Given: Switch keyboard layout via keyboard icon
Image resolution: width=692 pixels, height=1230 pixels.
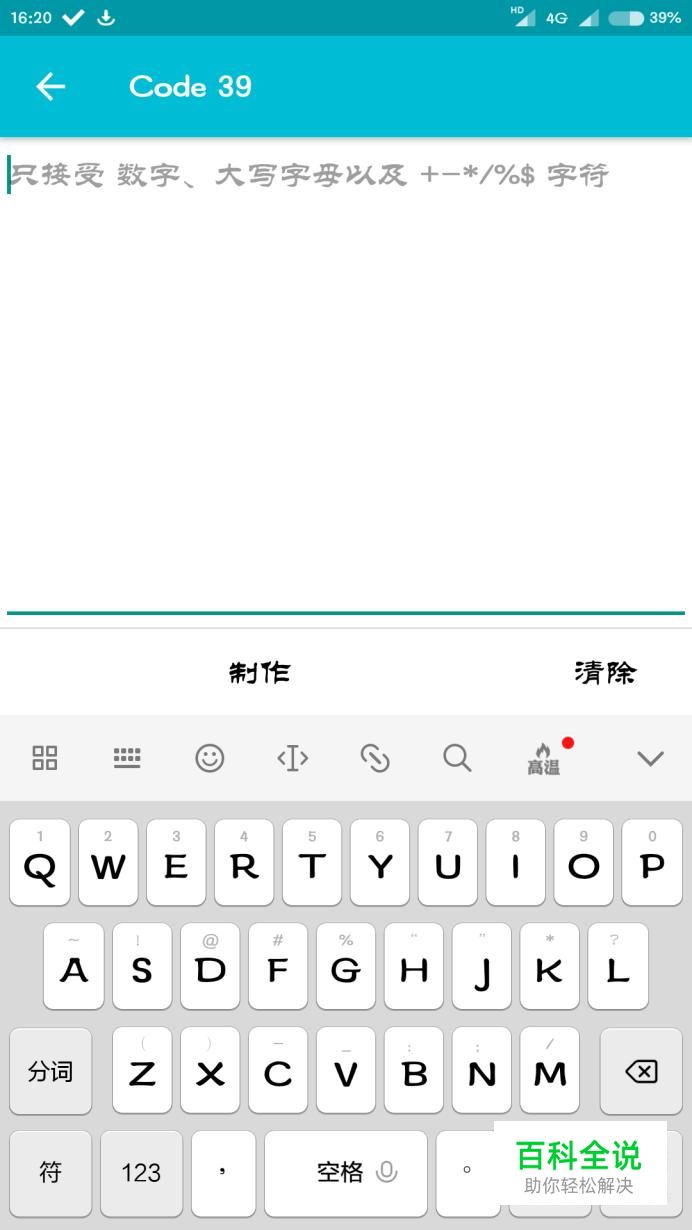Looking at the screenshot, I should tap(127, 758).
